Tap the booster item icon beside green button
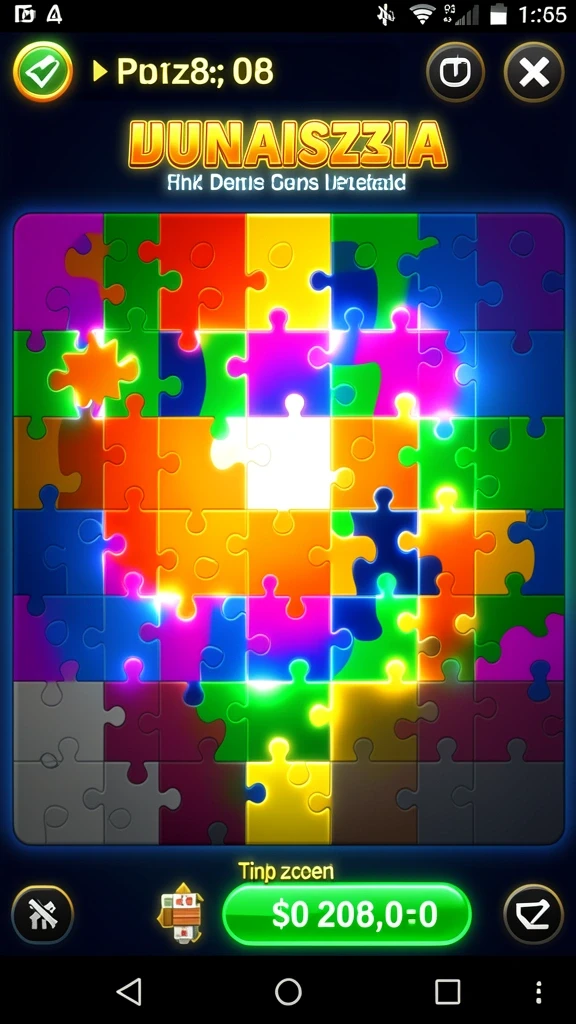Viewport: 576px width, 1024px height. (x=181, y=913)
